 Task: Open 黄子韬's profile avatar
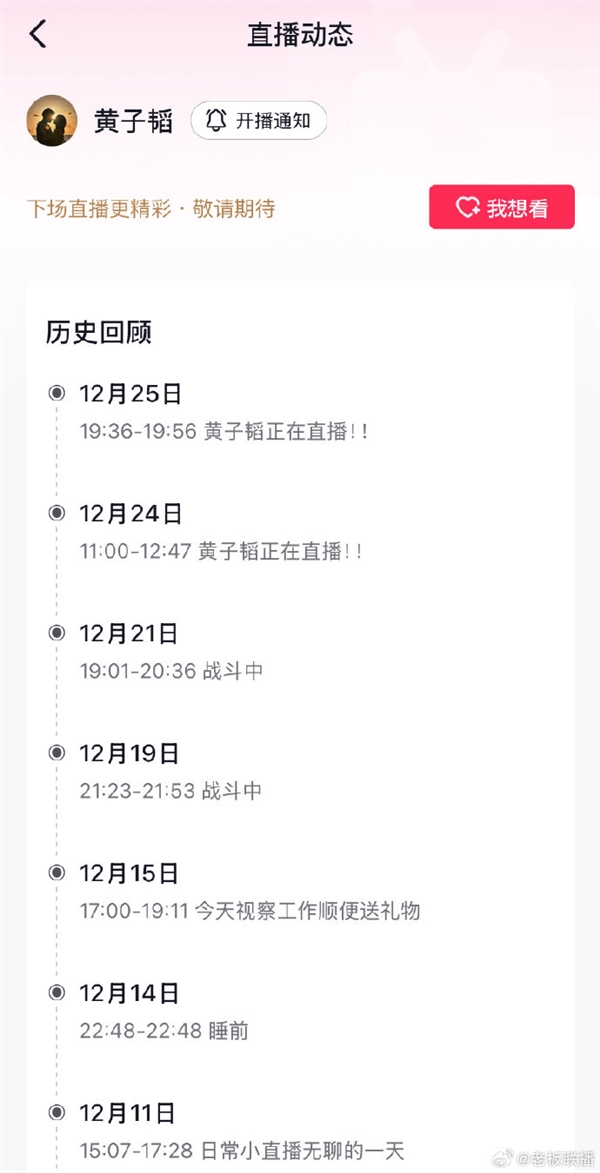[52, 121]
